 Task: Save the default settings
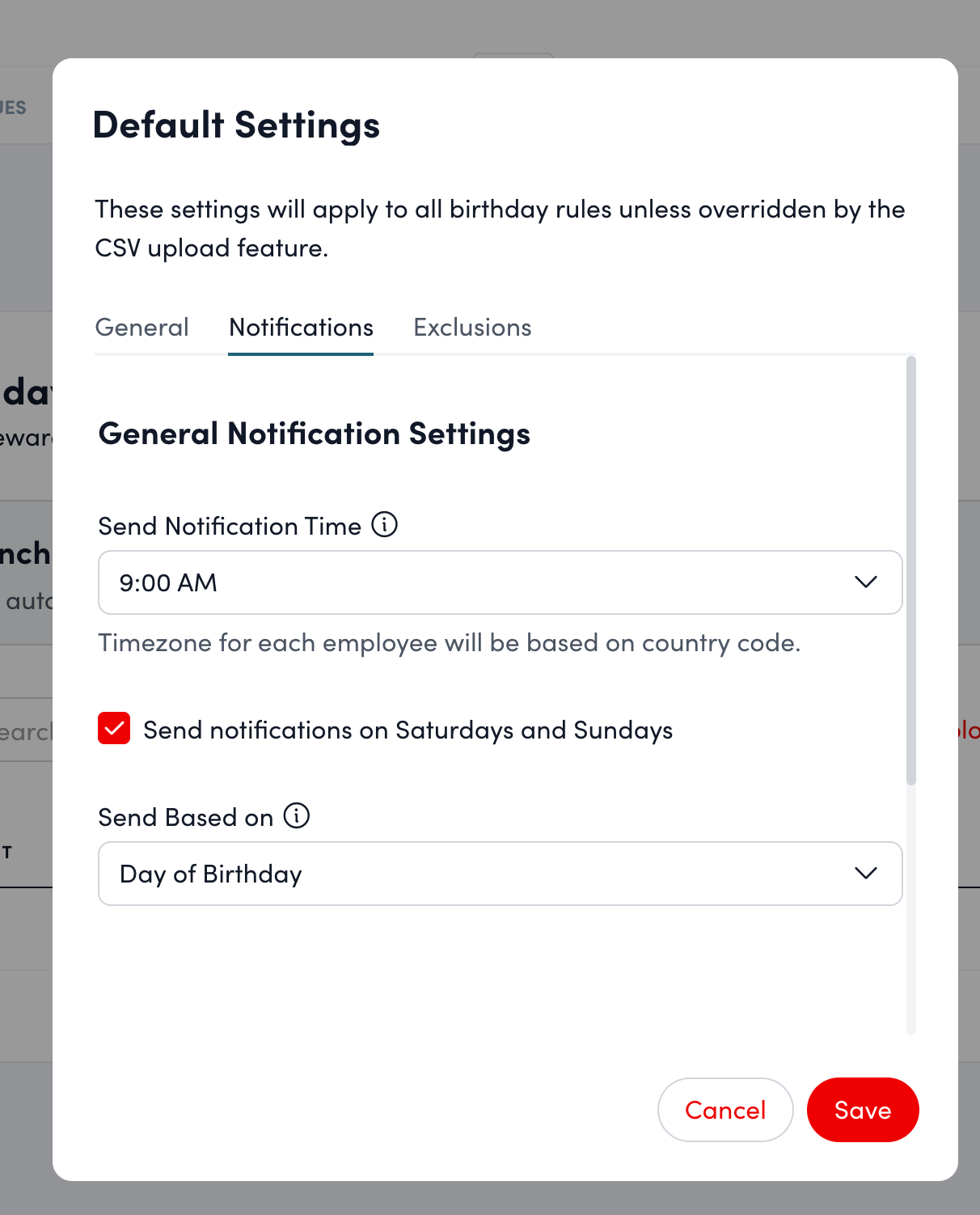862,1110
